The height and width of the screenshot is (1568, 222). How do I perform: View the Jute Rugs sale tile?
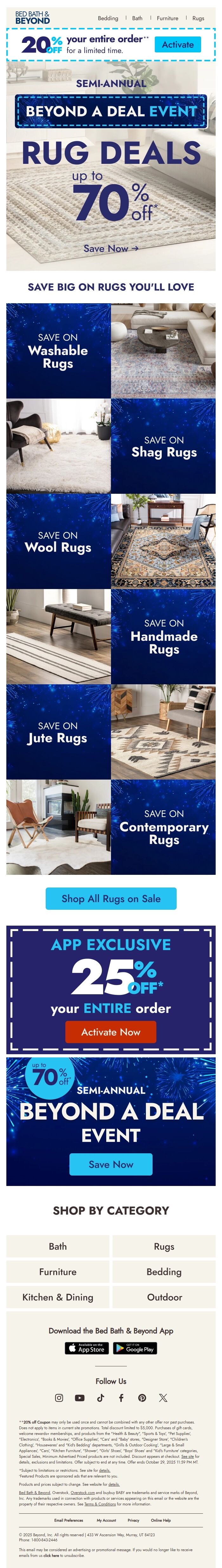(58, 732)
